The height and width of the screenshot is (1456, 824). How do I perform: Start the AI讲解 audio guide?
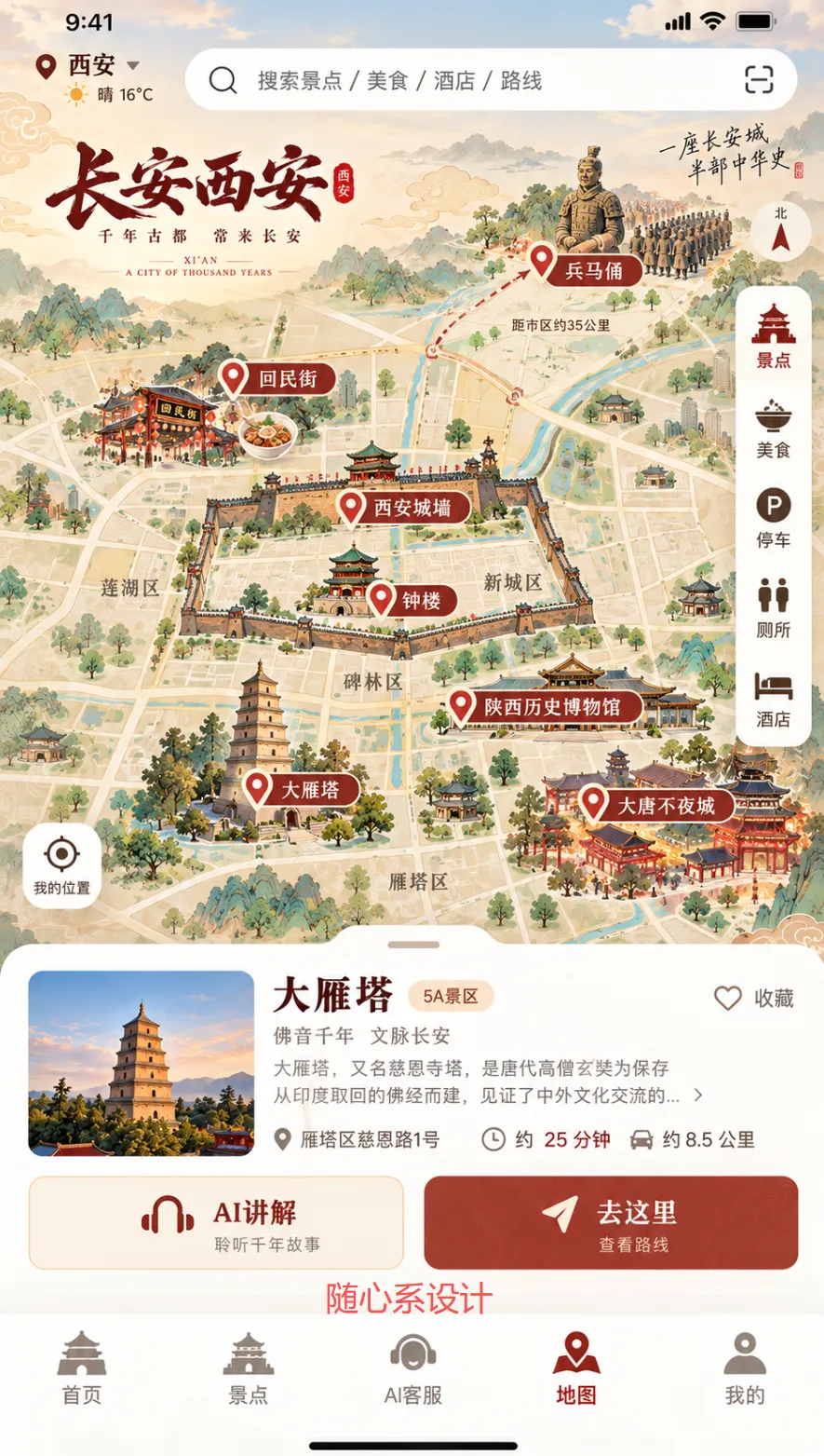coord(216,1222)
